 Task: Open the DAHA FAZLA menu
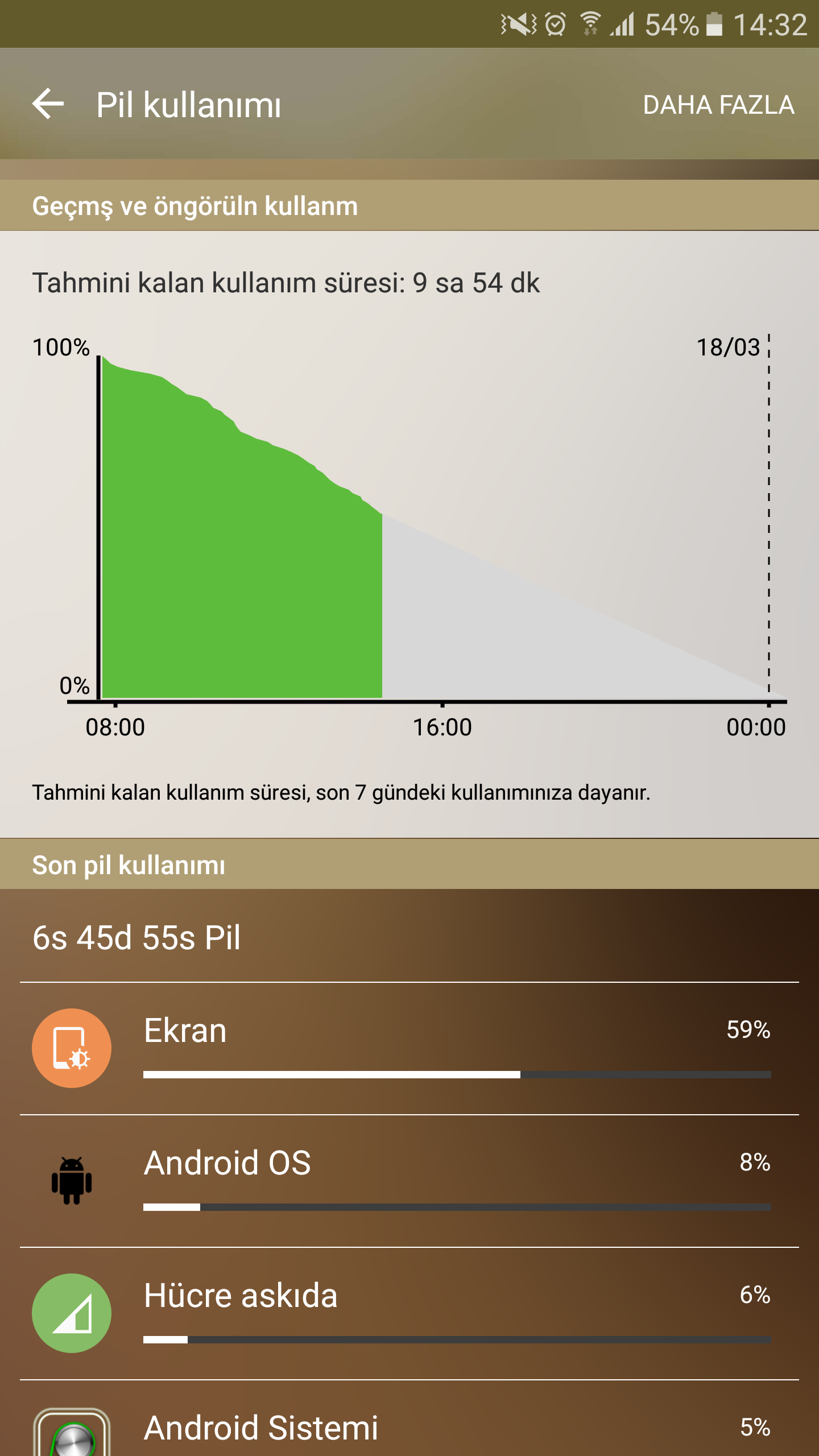[x=718, y=105]
